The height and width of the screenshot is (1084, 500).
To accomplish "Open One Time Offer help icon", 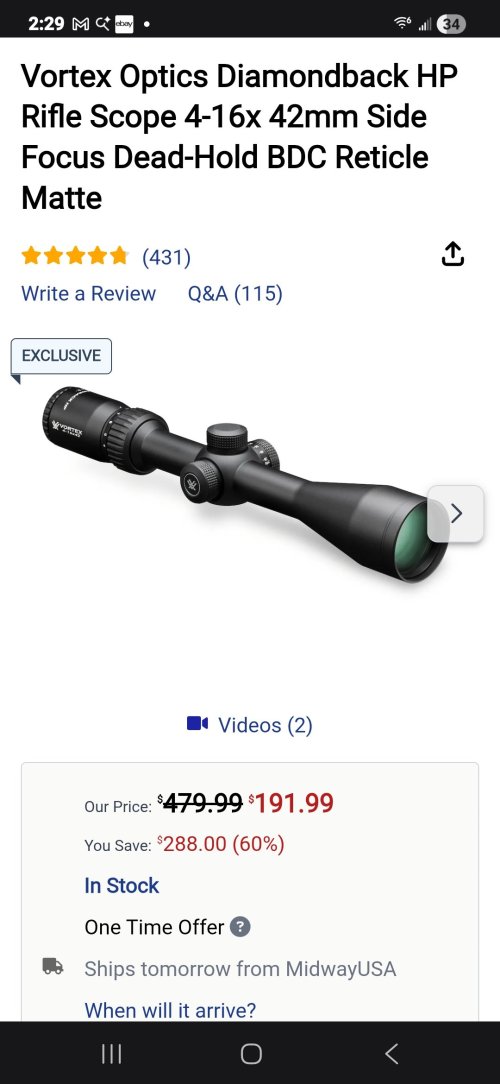I will pyautogui.click(x=240, y=926).
